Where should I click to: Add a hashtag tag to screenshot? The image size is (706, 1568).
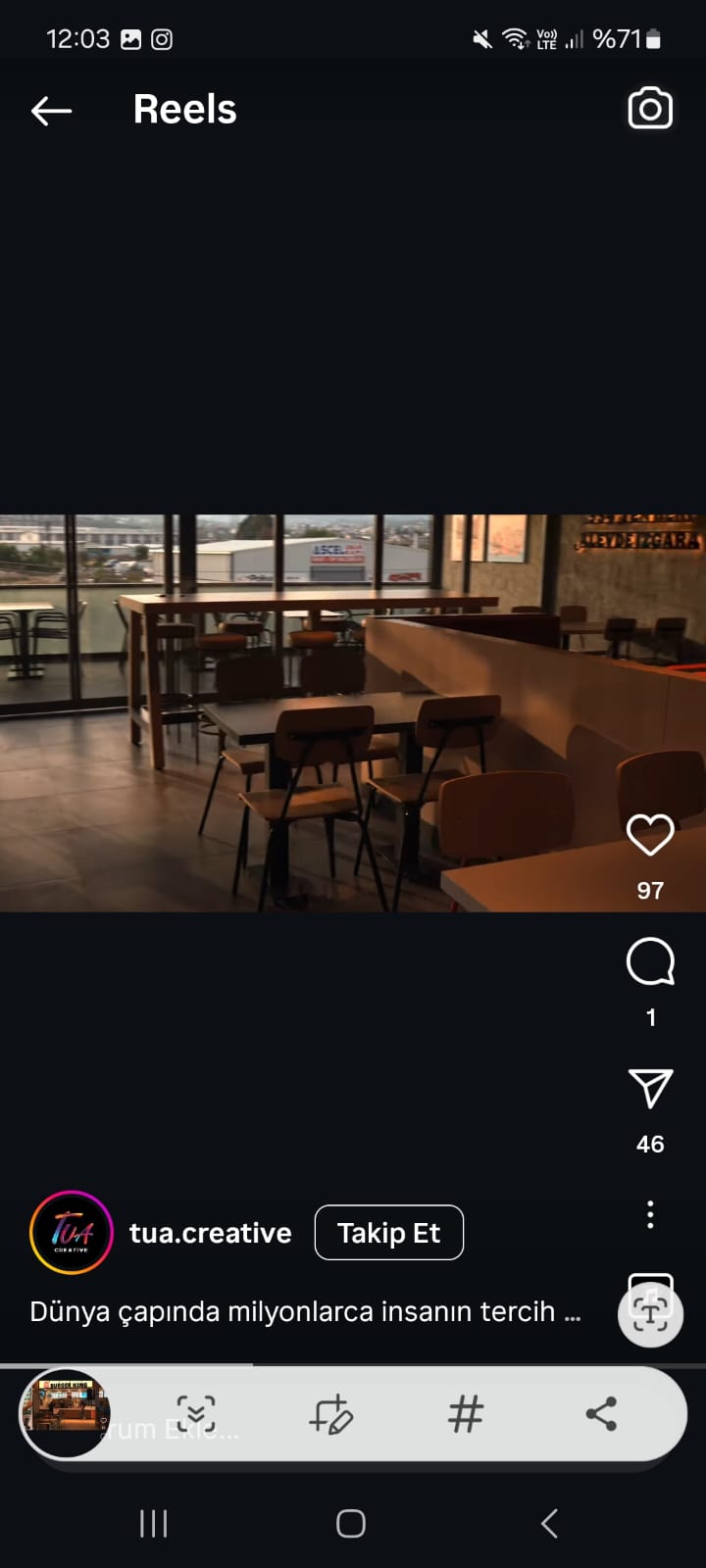click(x=466, y=1414)
